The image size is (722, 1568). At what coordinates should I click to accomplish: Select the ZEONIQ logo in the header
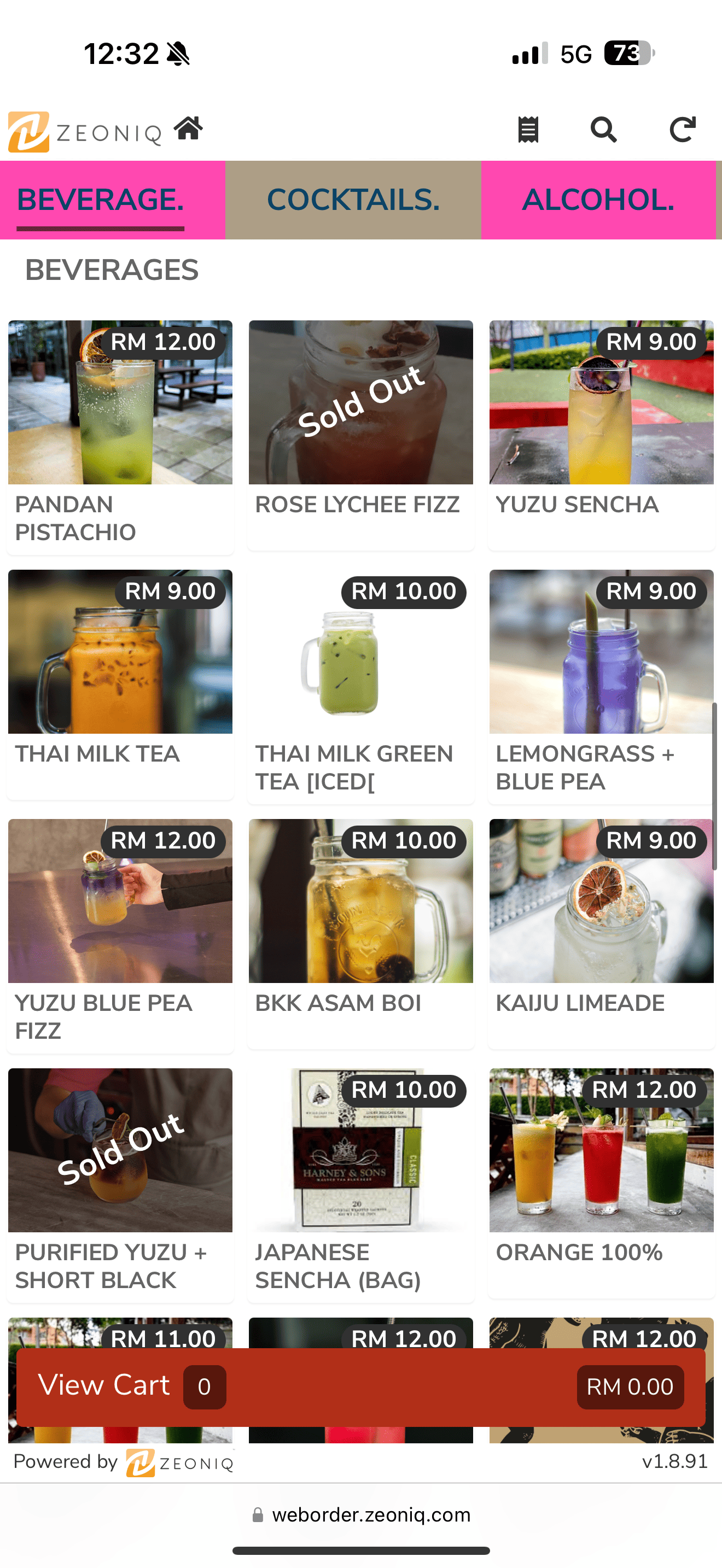(x=85, y=129)
